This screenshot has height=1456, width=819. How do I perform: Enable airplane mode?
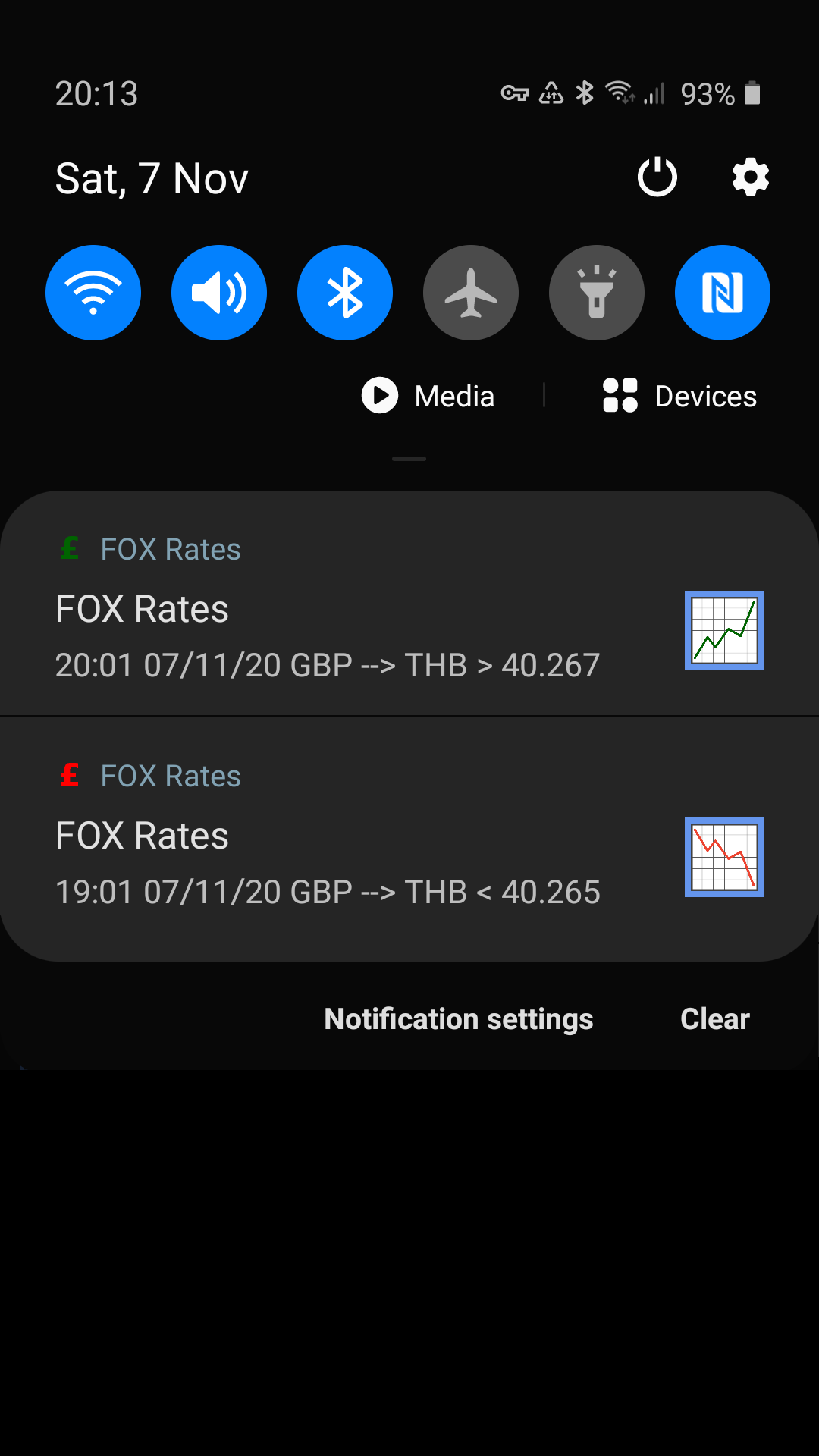click(x=471, y=293)
